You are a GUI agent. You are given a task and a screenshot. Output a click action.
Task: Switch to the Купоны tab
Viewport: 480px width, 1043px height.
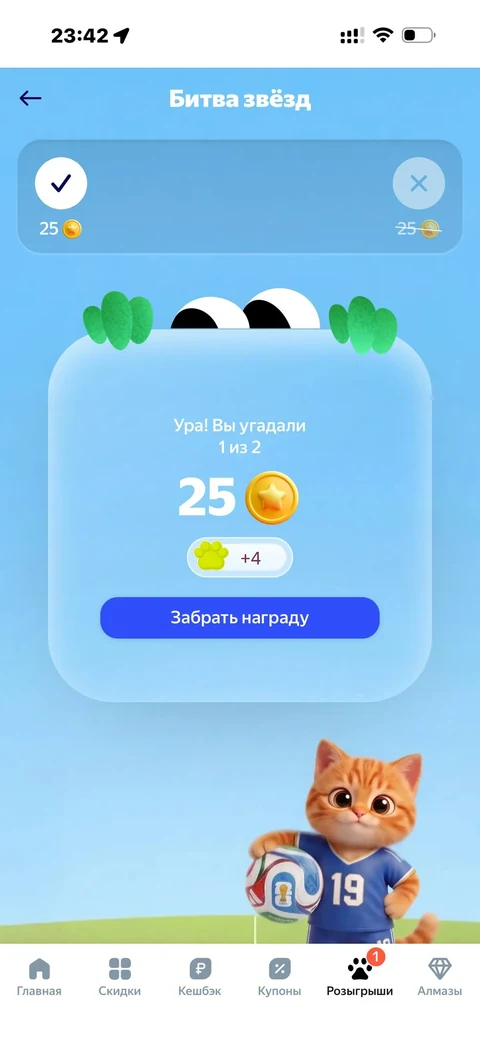[x=279, y=976]
